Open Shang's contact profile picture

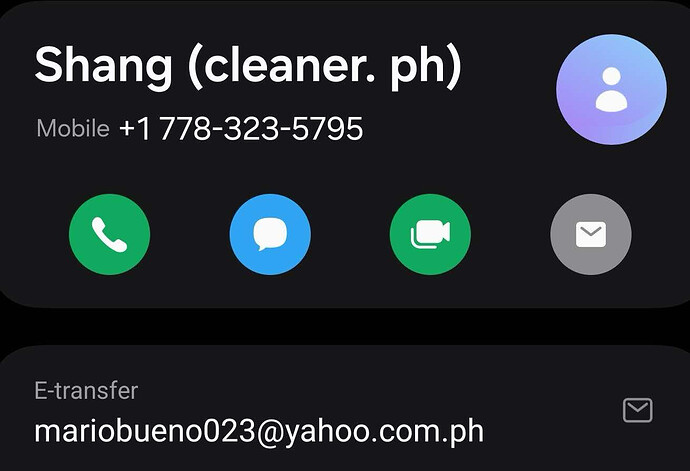click(611, 90)
